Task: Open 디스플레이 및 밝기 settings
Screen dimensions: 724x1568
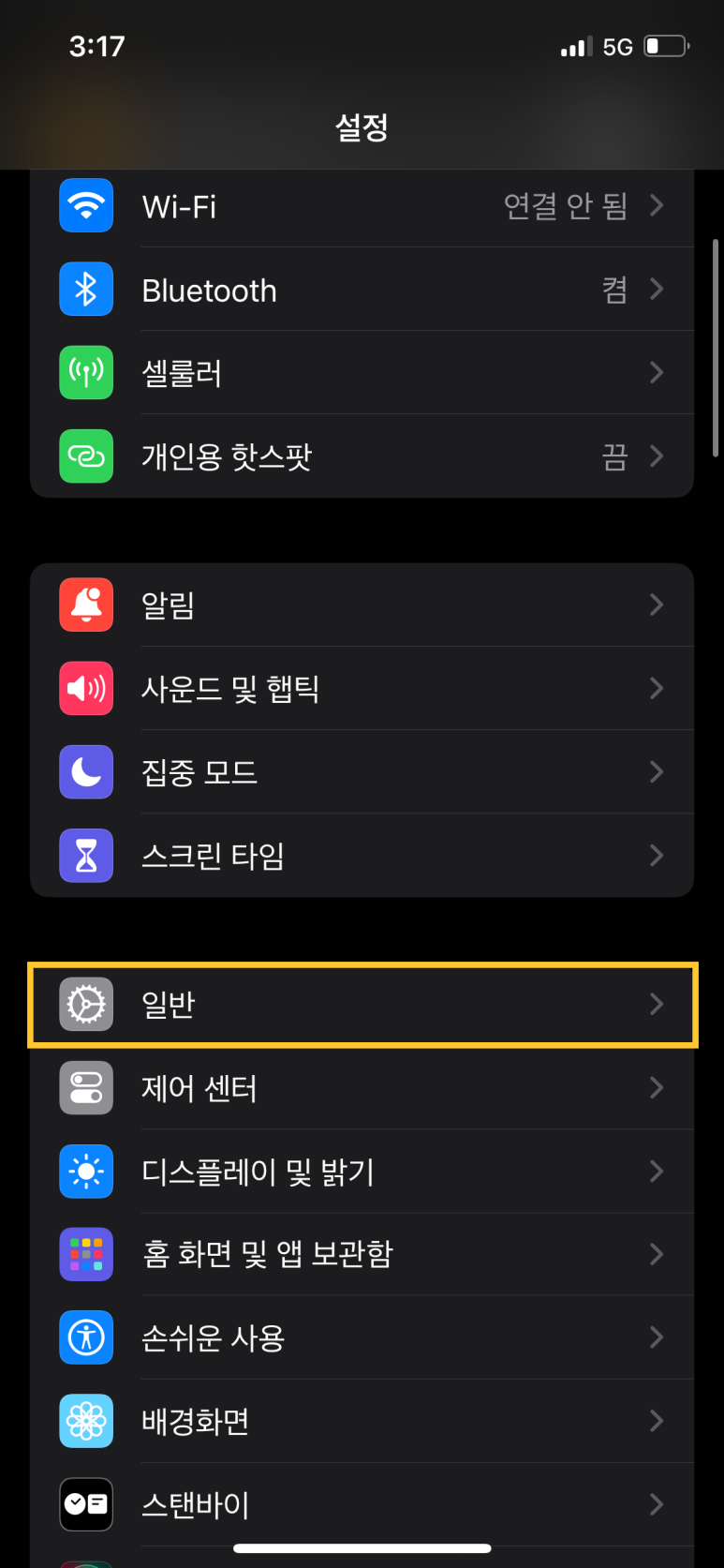Action: [362, 1171]
